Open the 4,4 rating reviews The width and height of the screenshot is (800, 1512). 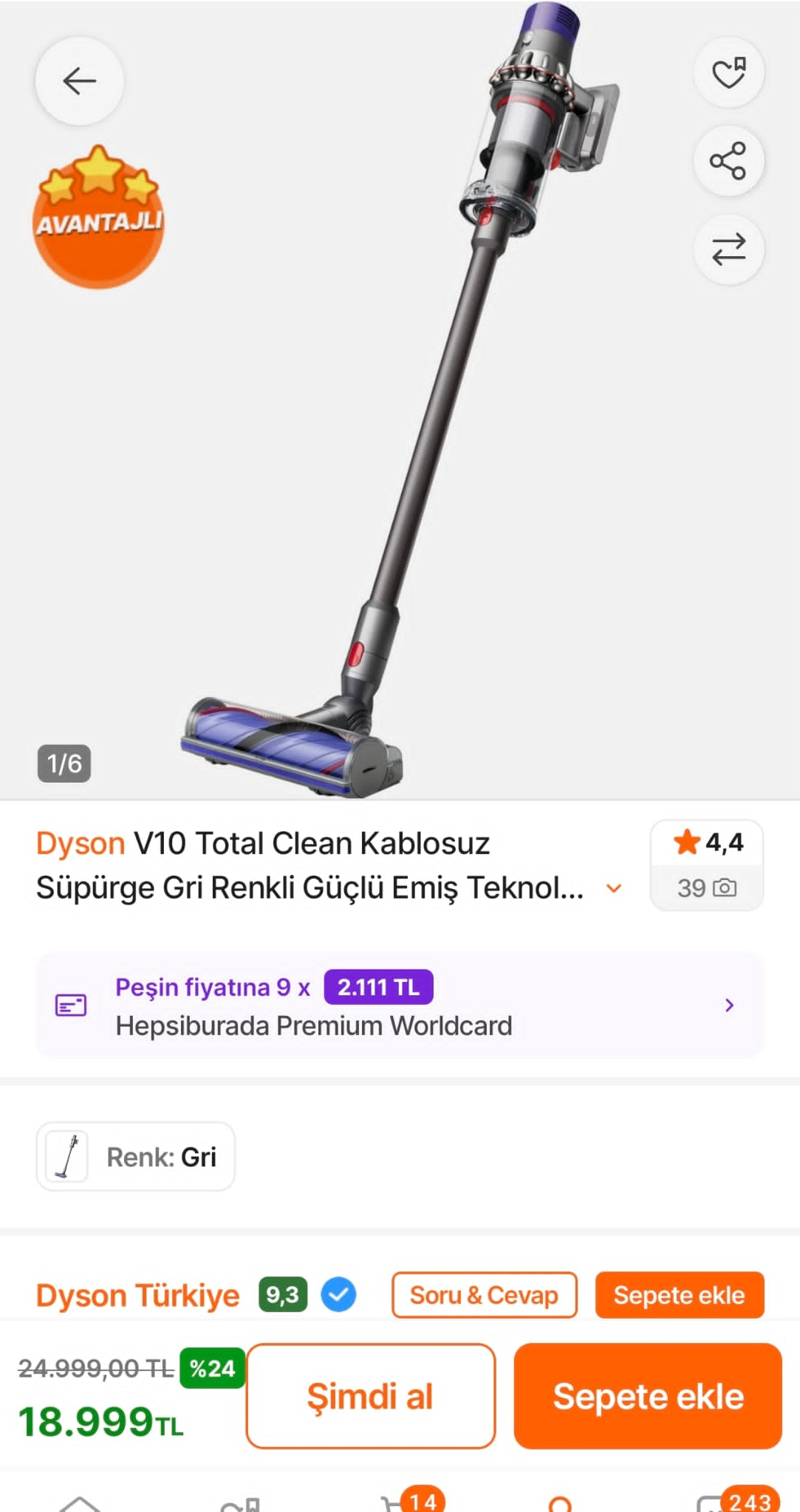point(706,865)
